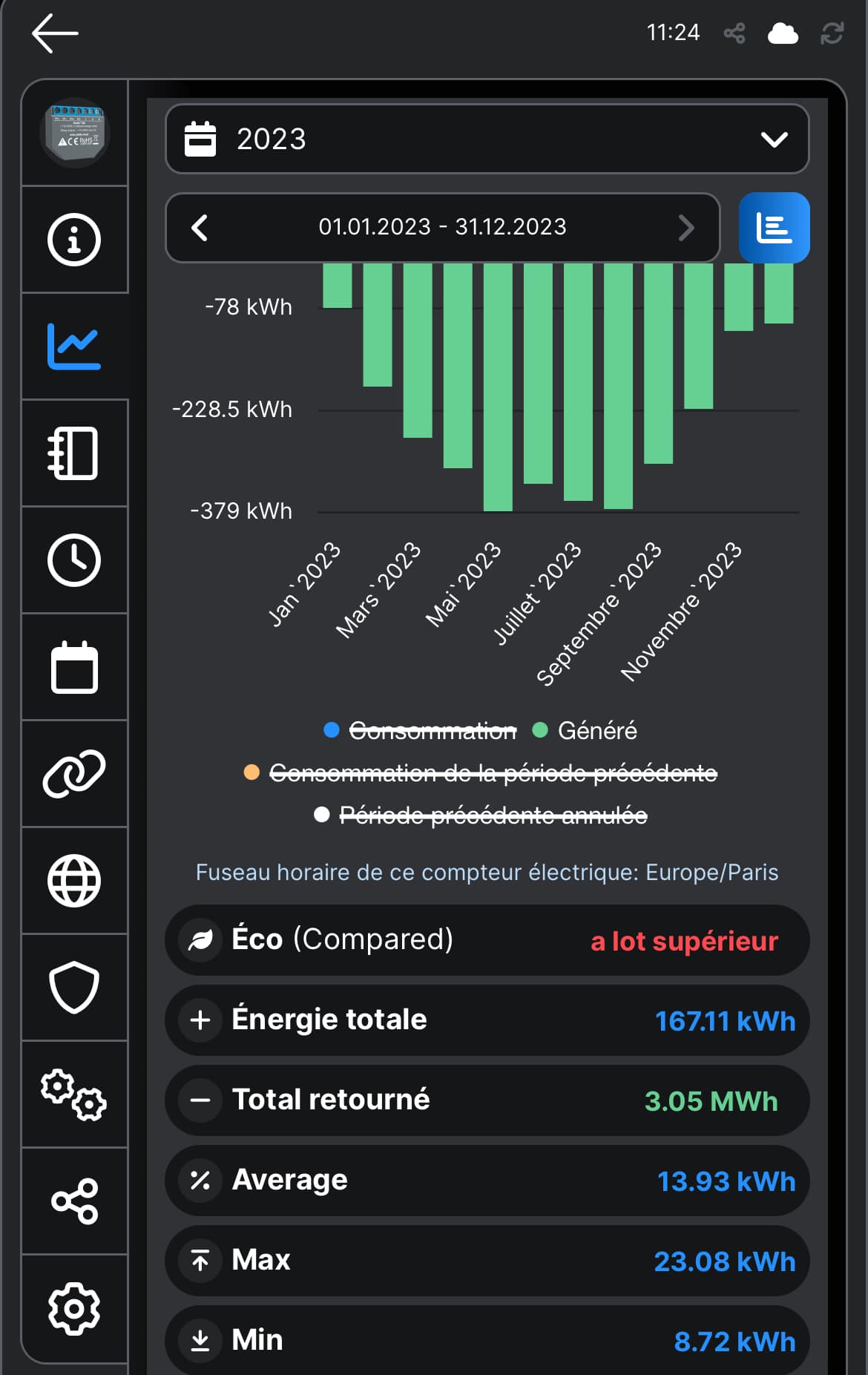
Task: Tap the blue chart type button
Action: pos(774,228)
